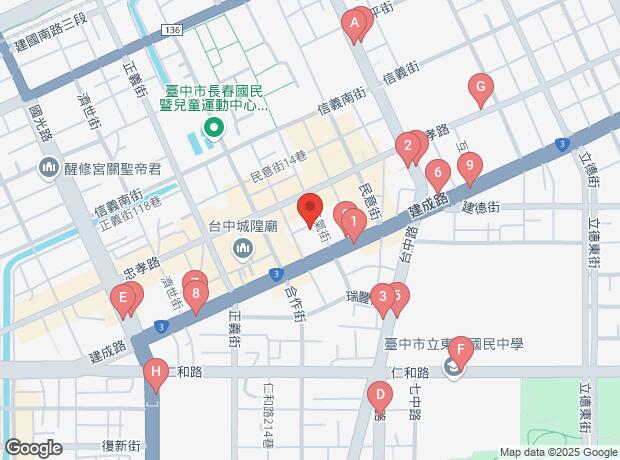Select map marker A
Screen dimensions: 620x460
pos(355,24)
